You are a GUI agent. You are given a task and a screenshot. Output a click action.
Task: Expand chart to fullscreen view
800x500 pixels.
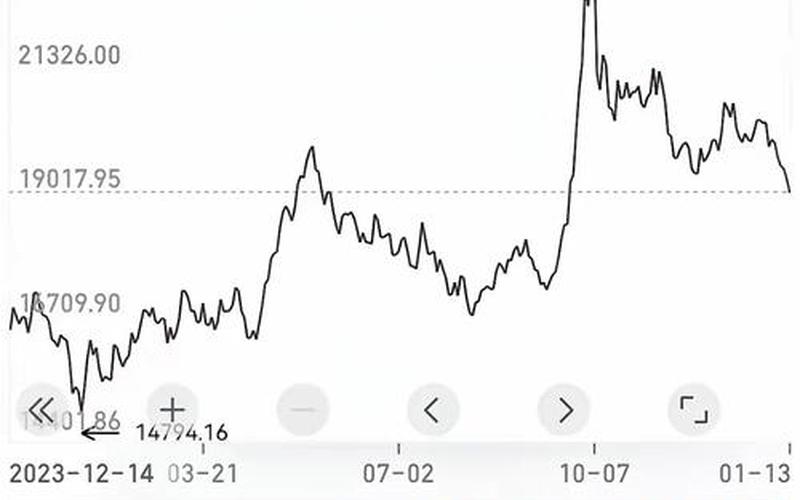click(x=693, y=409)
